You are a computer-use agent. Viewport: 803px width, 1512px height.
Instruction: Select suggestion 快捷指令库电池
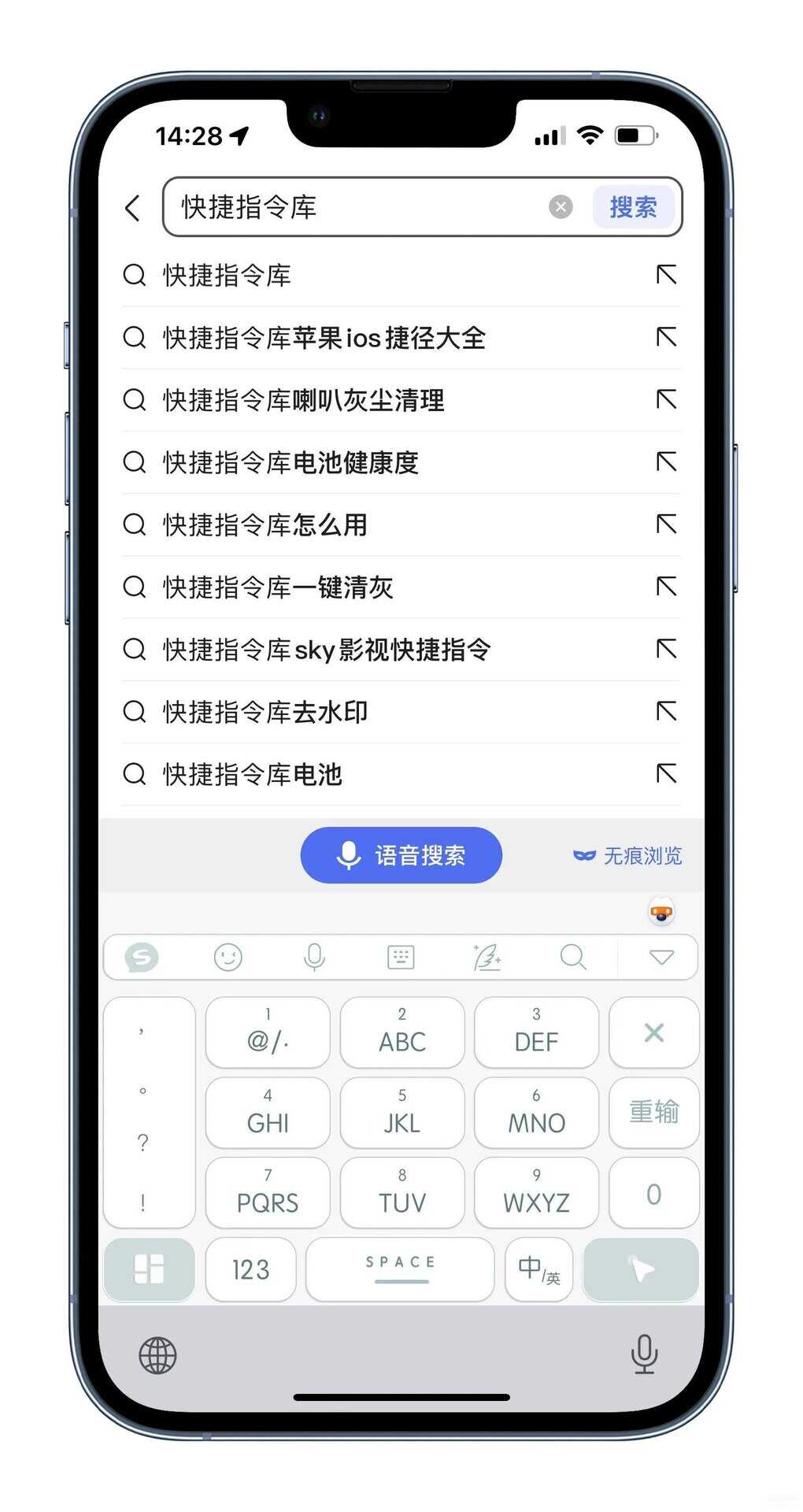click(x=252, y=774)
